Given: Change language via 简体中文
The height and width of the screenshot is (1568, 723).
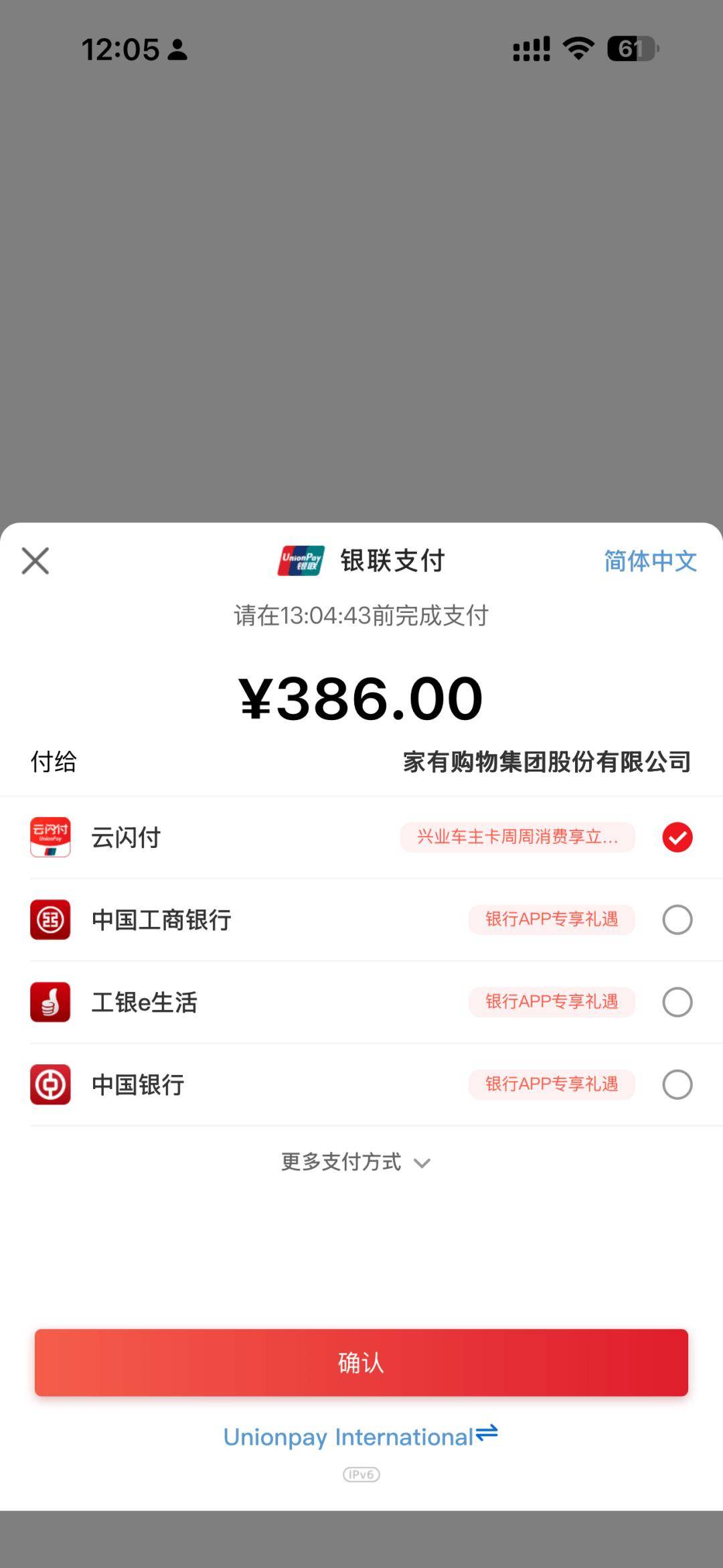Looking at the screenshot, I should click(x=649, y=561).
